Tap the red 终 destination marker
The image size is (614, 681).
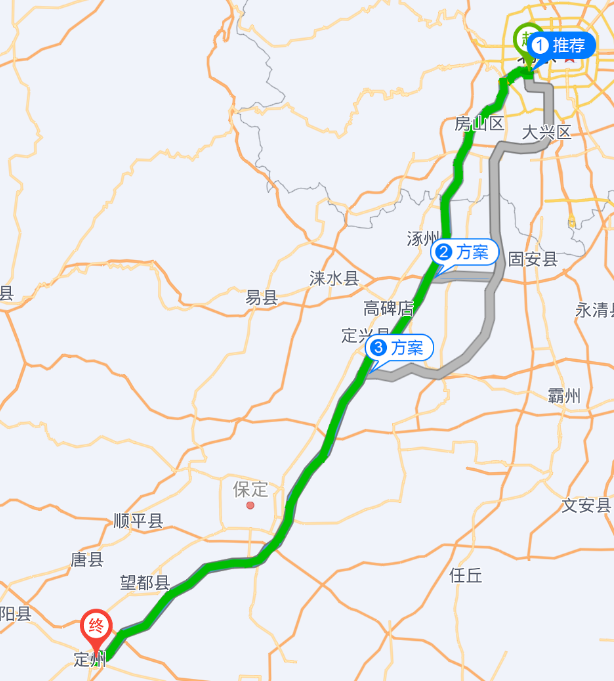[96, 628]
